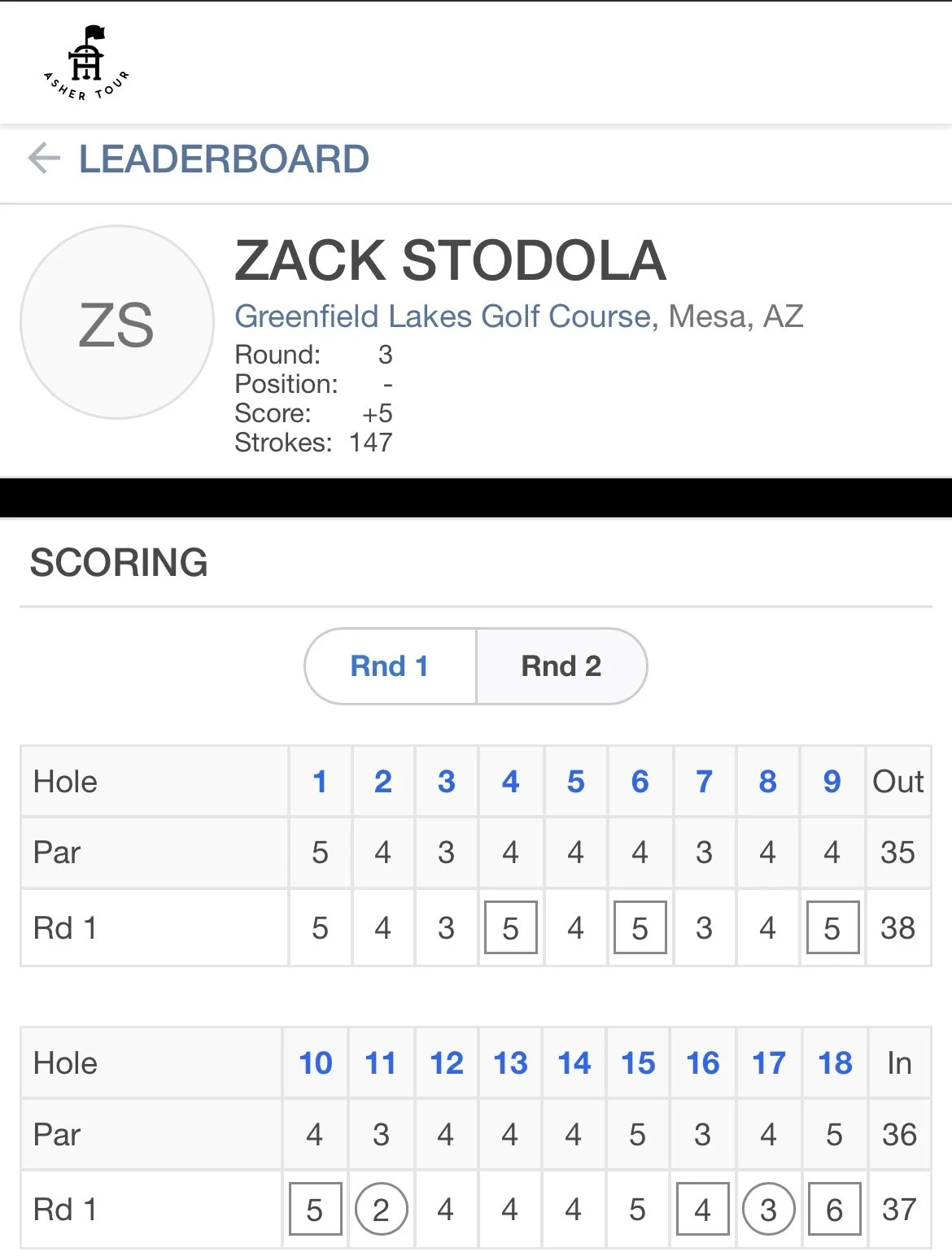
Task: Switch to the Rnd 2 tab
Action: [561, 666]
